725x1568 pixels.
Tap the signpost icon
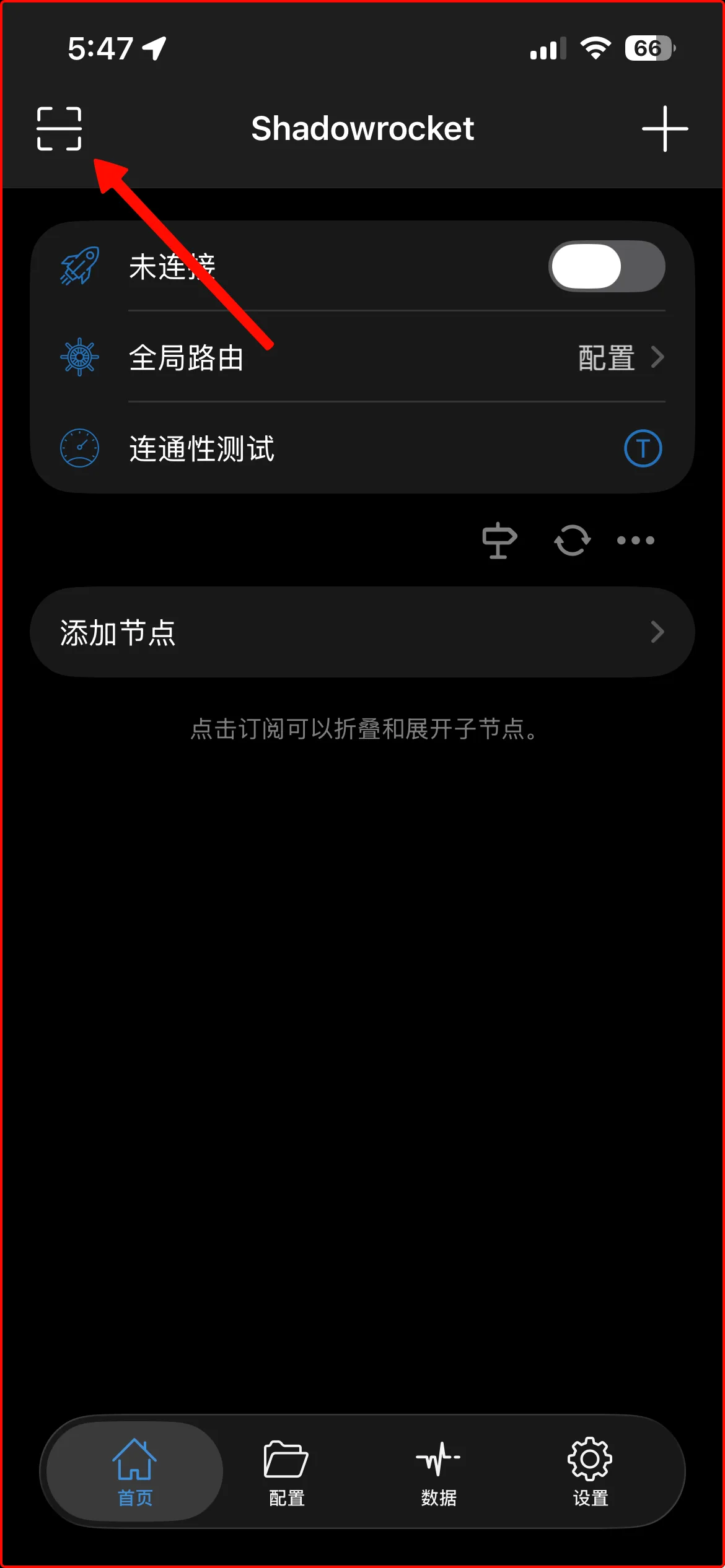[x=499, y=541]
